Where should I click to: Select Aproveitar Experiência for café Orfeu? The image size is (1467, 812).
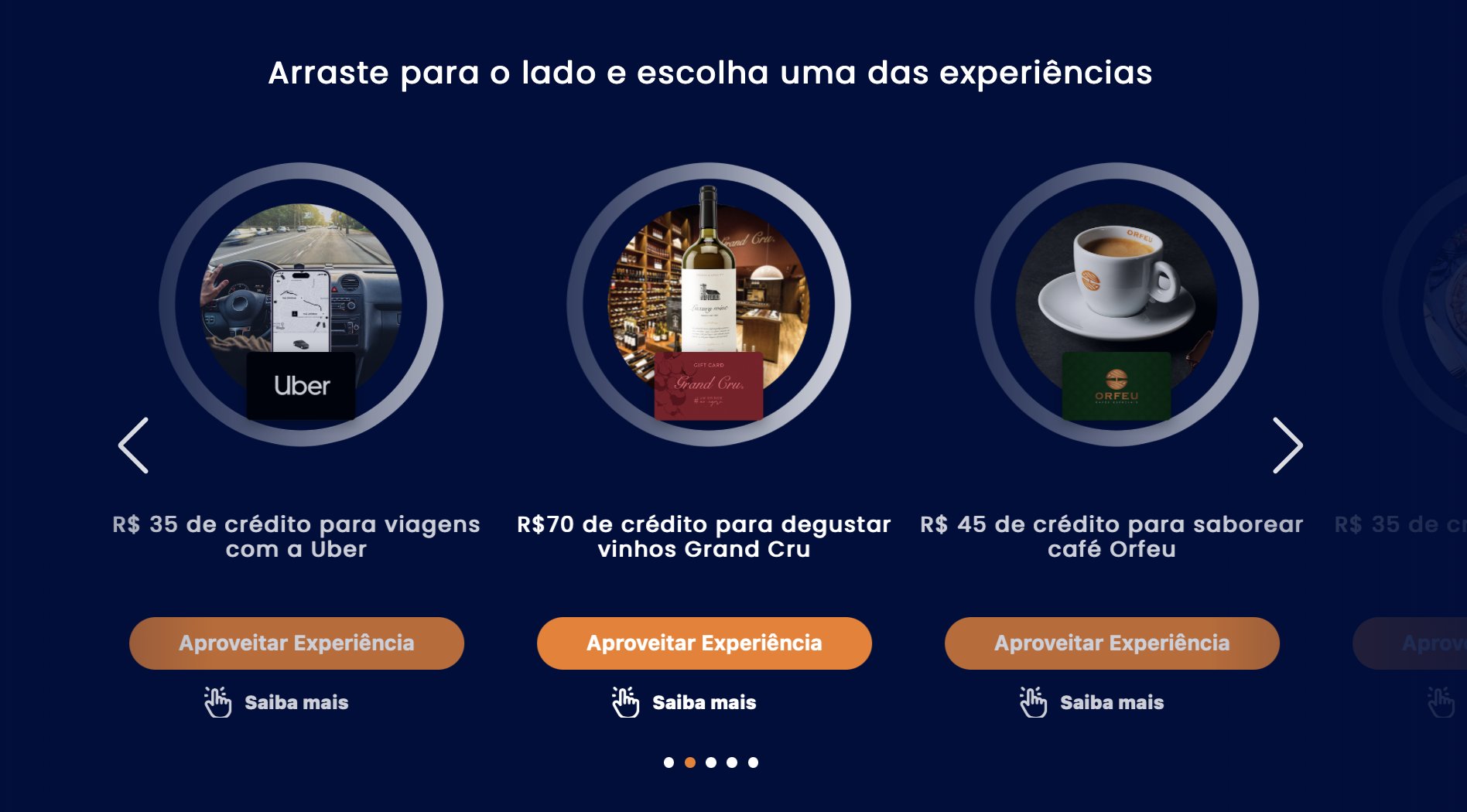point(1112,643)
